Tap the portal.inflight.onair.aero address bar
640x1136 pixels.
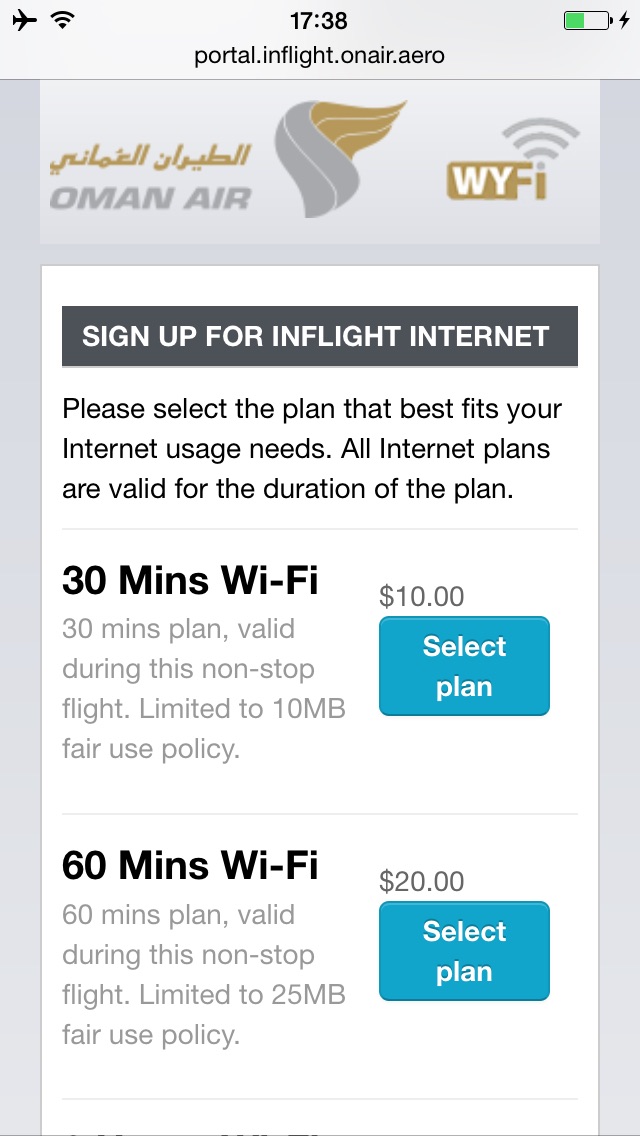click(x=320, y=56)
